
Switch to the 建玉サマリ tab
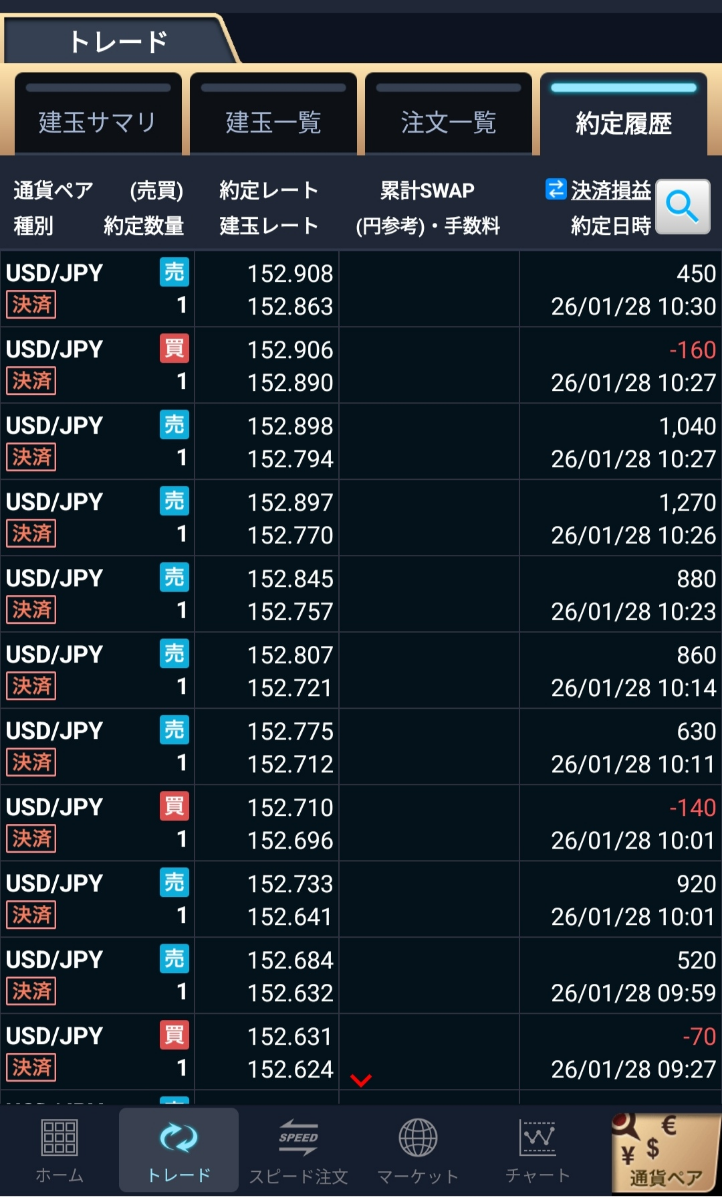(97, 122)
